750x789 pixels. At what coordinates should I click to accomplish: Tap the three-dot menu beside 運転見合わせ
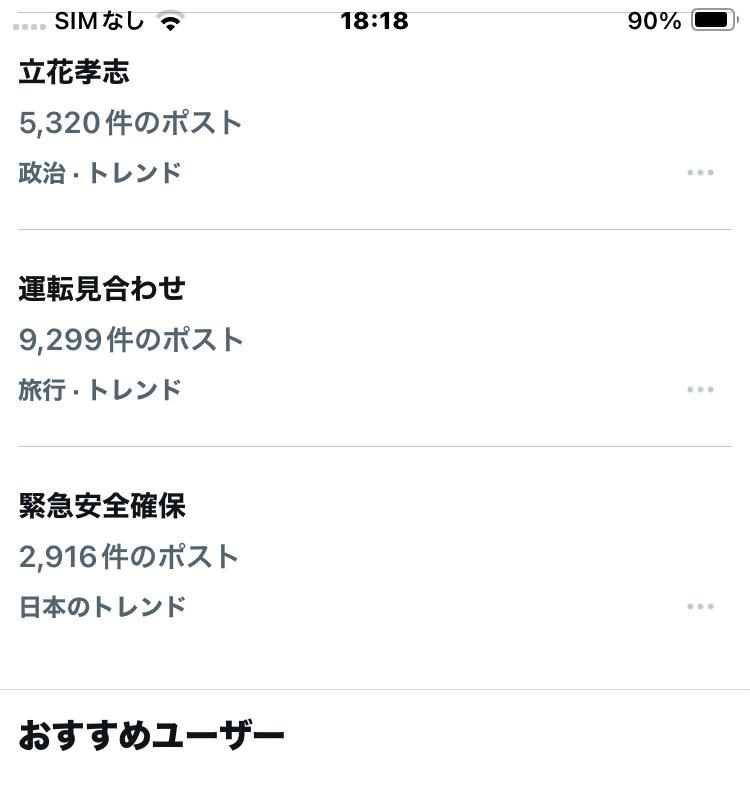click(700, 390)
